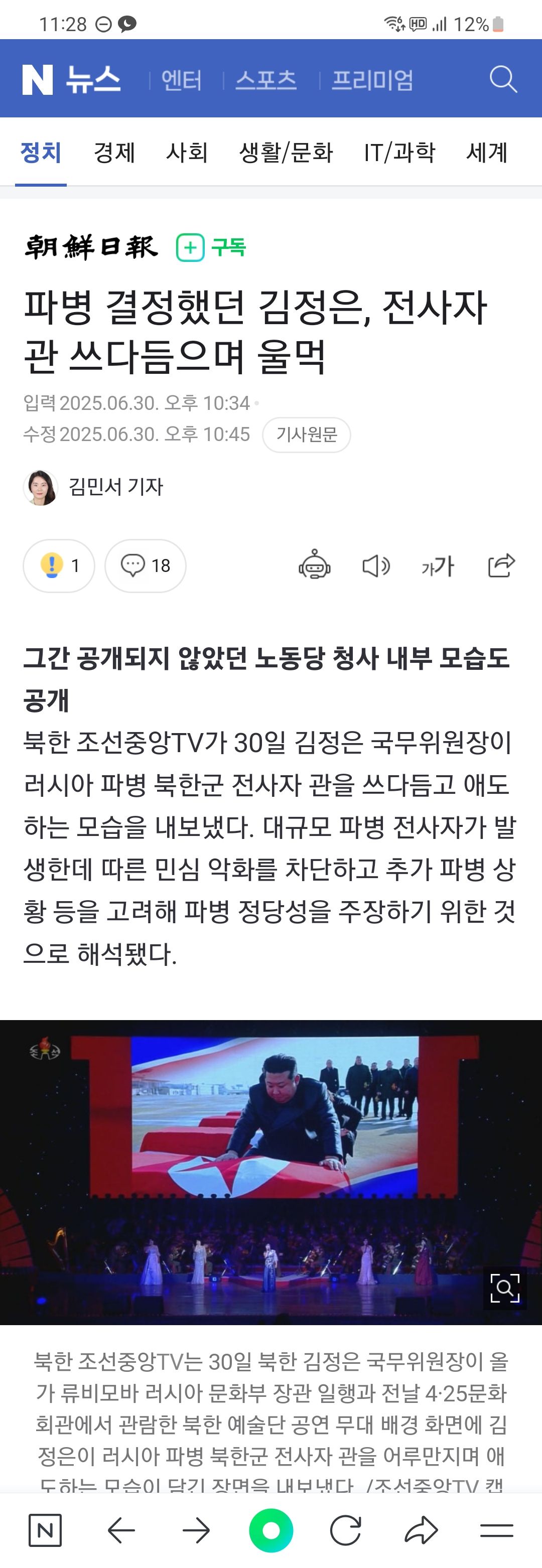
Task: Tap the reaction button showing 1
Action: [59, 565]
